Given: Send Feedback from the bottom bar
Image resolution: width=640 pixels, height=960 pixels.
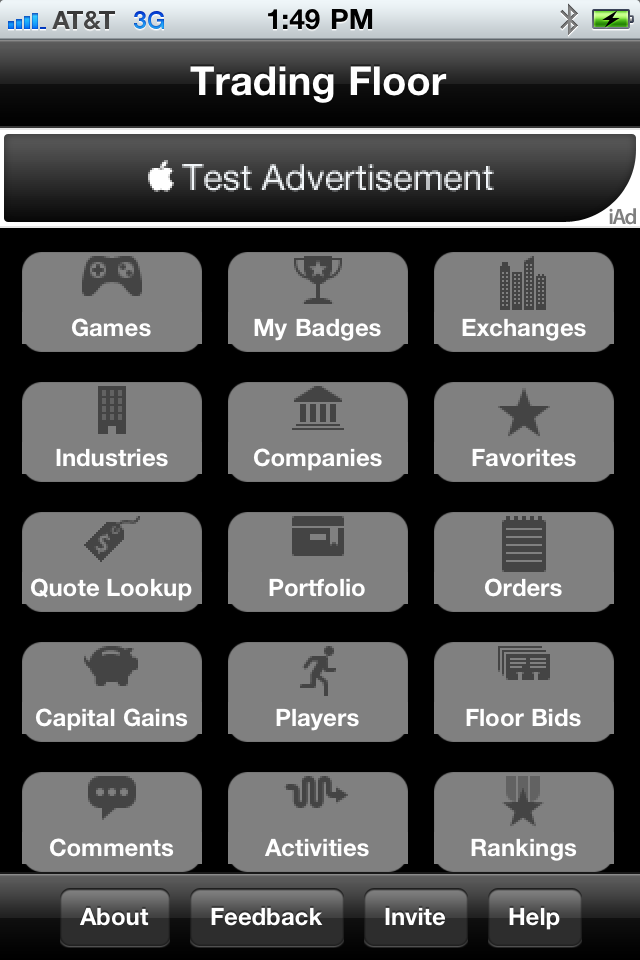Looking at the screenshot, I should tap(266, 917).
